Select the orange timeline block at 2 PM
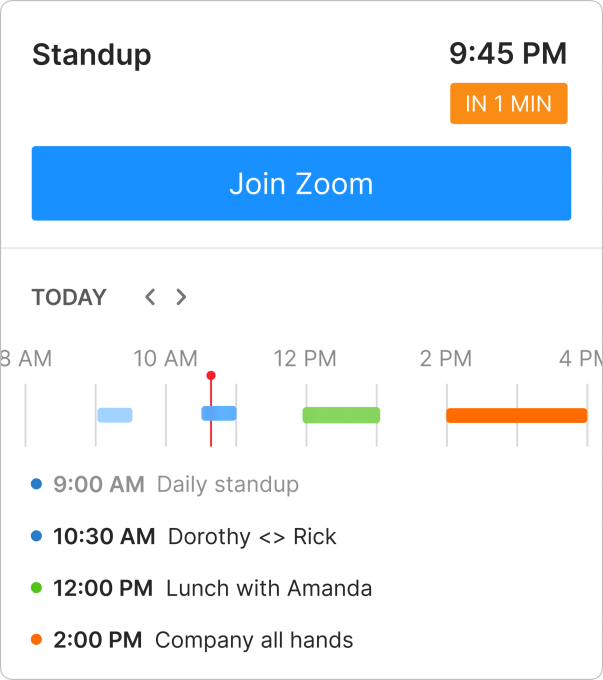Image resolution: width=603 pixels, height=680 pixels. 516,415
